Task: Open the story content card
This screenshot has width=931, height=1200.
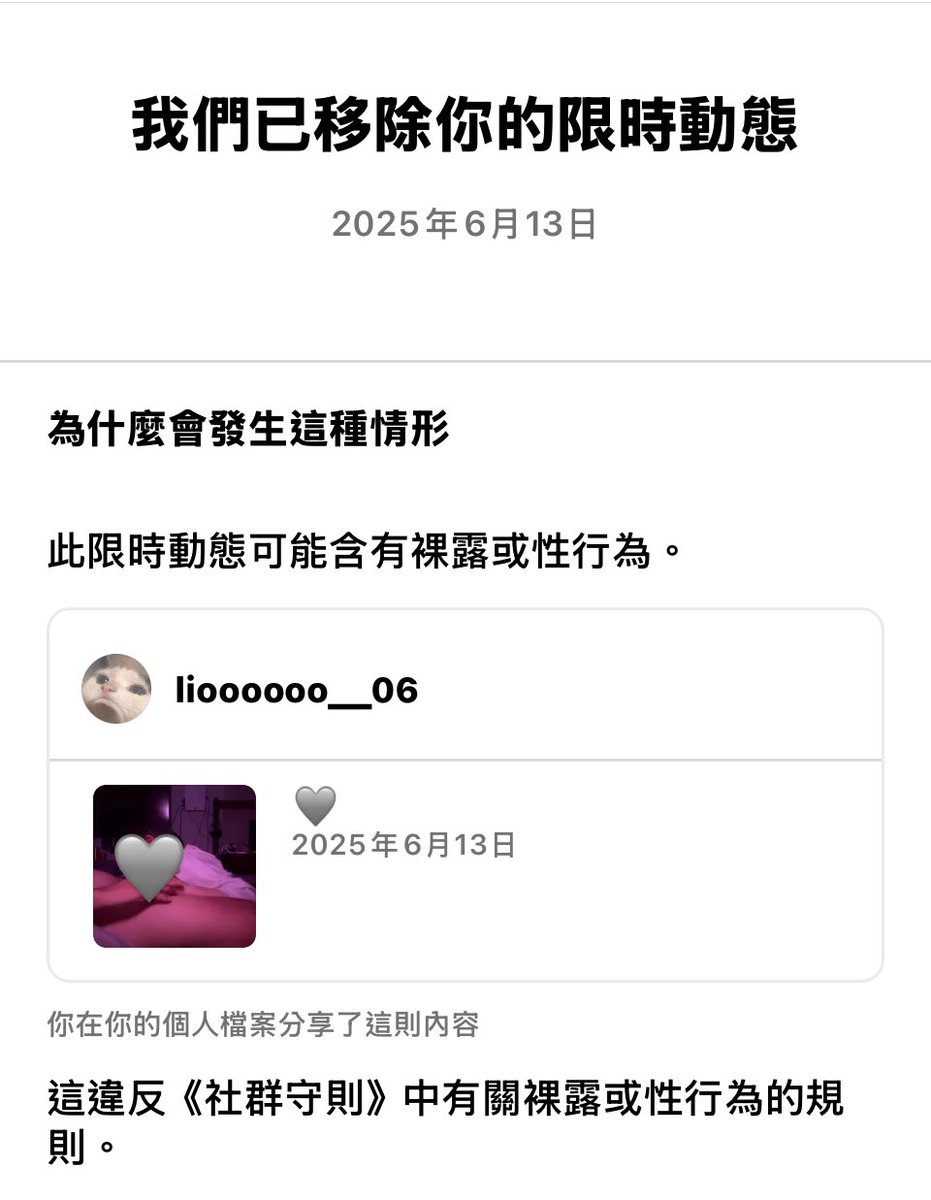Action: (465, 790)
